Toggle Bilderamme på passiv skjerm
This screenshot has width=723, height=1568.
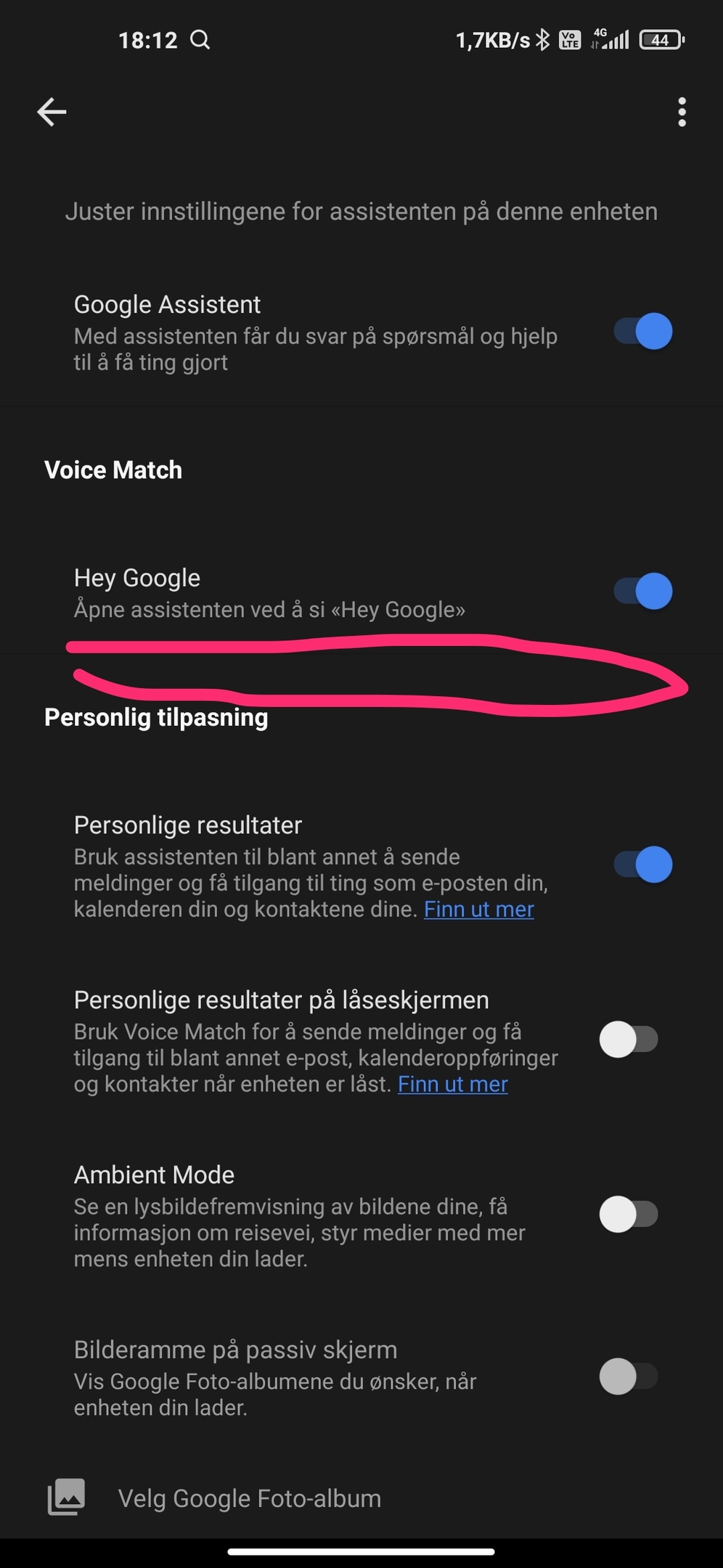point(629,1376)
